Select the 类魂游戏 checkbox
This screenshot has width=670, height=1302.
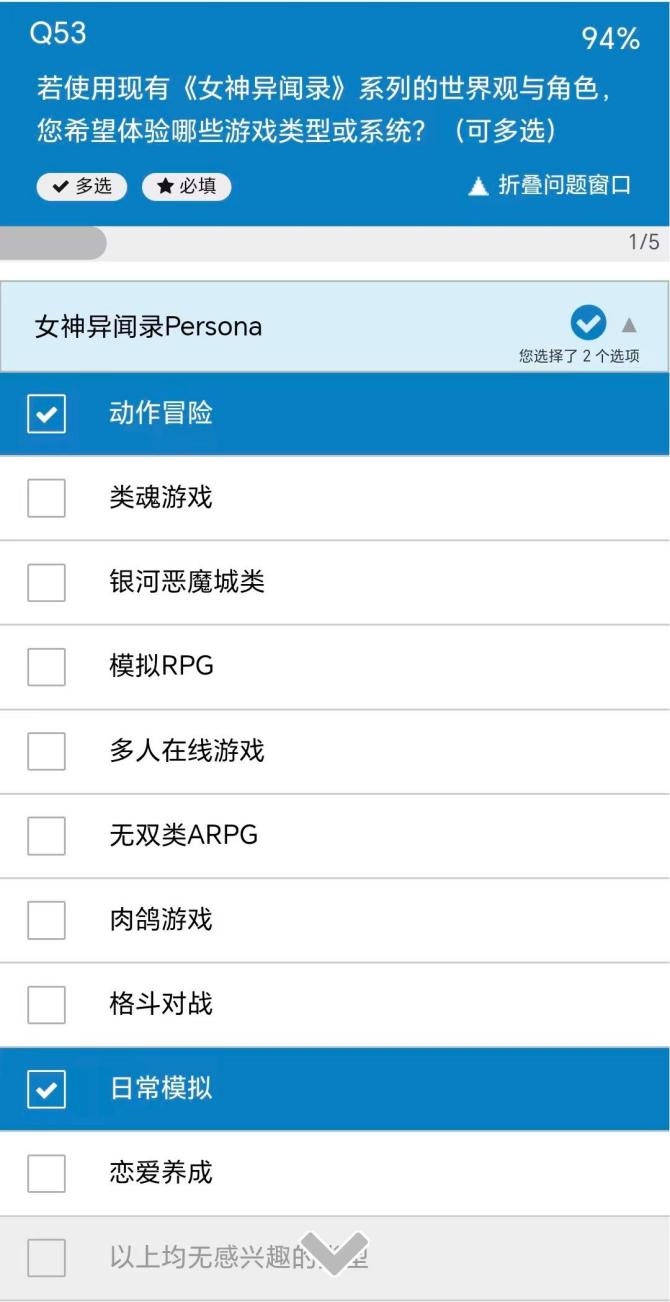coord(46,498)
